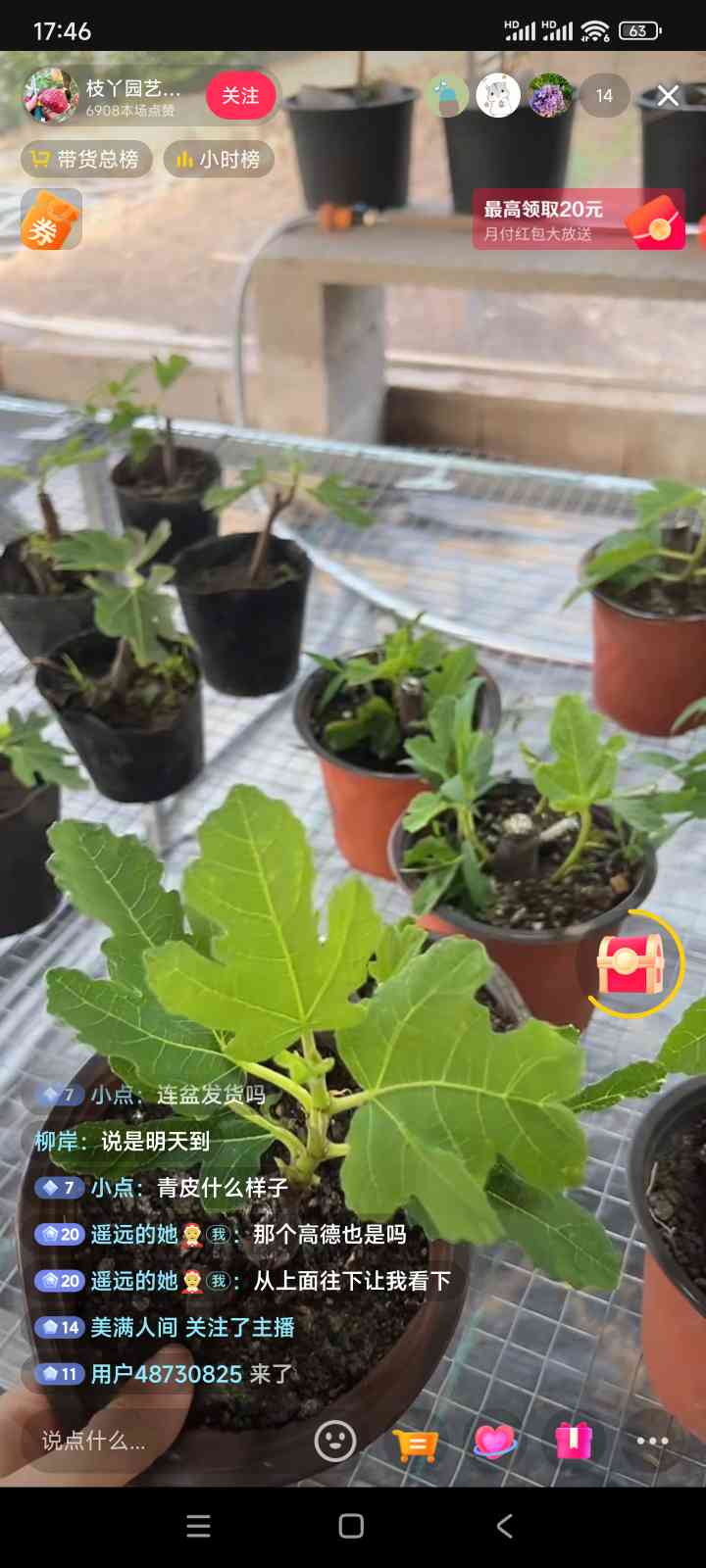Open the shopping cart
Image resolution: width=706 pixels, height=1568 pixels.
416,1443
